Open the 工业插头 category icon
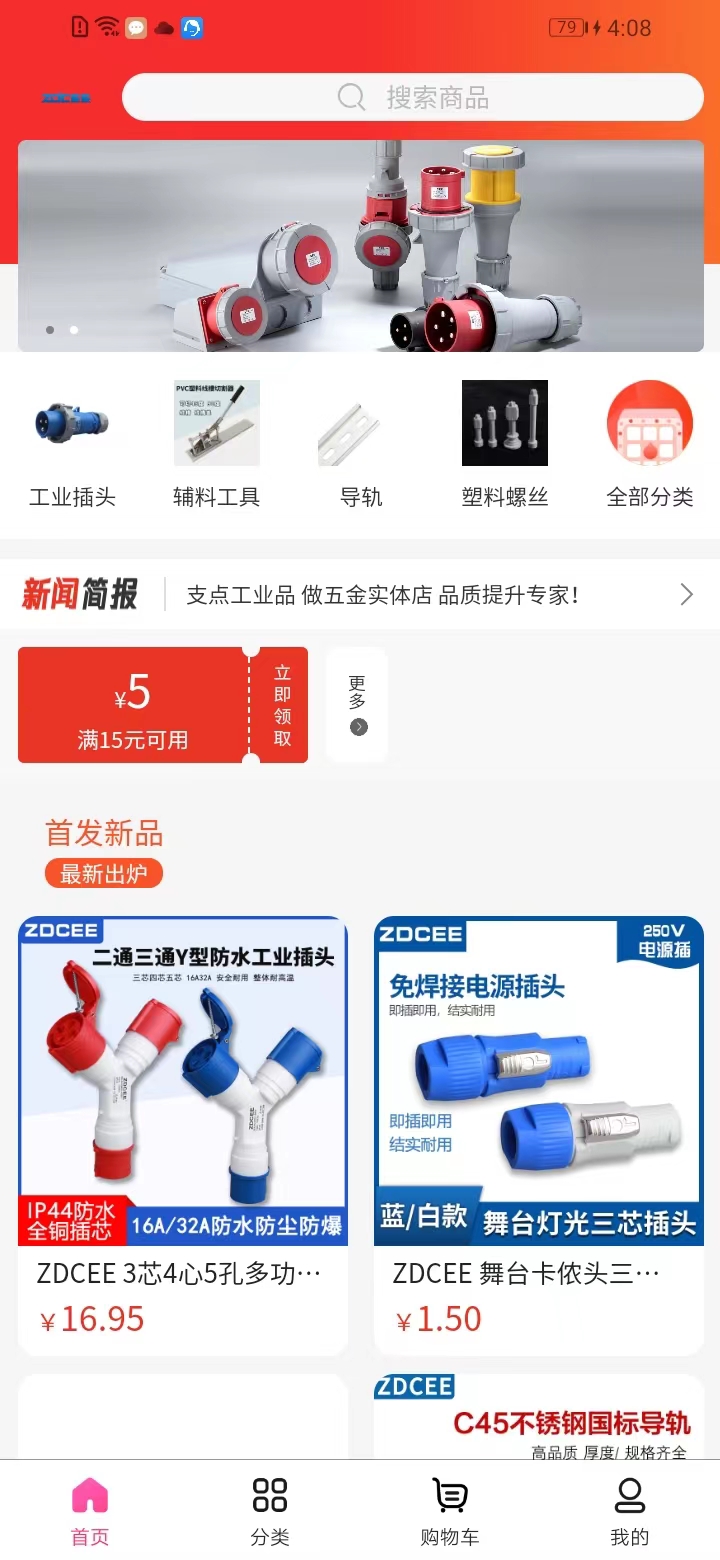This screenshot has width=720, height=1560. 72,422
